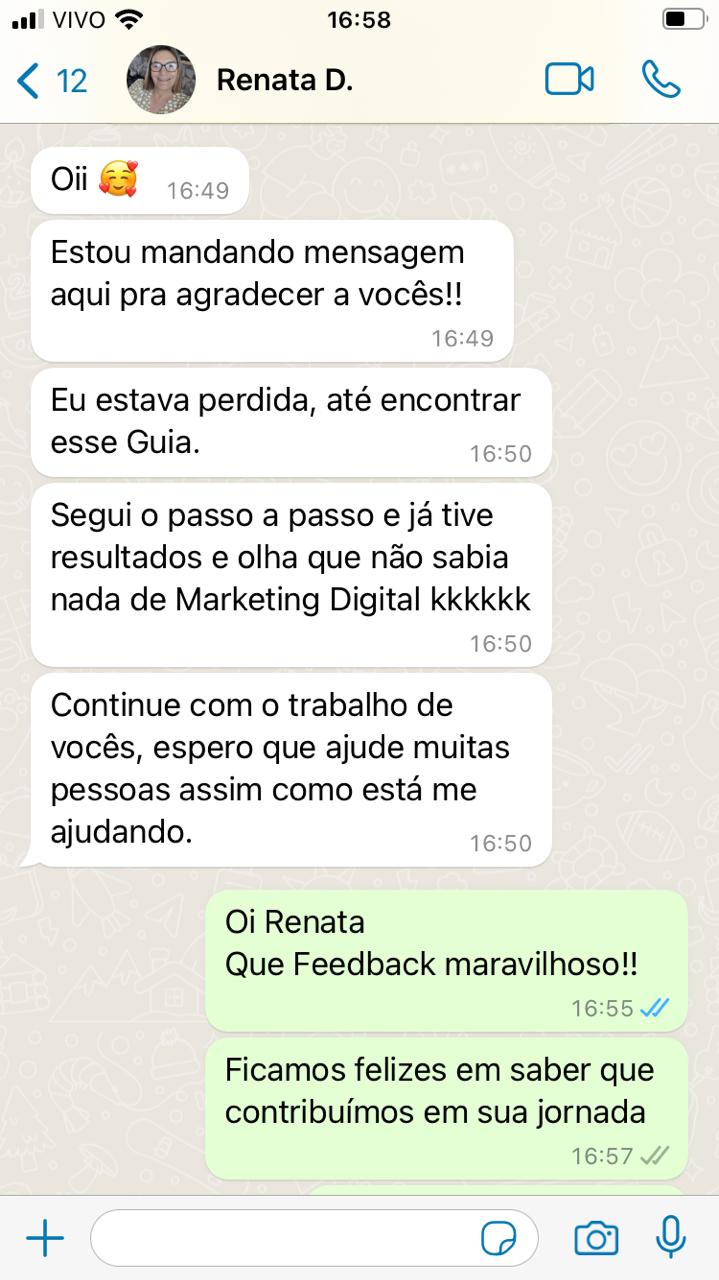Open Renata D.'s contact info
The width and height of the screenshot is (719, 1280).
tap(284, 80)
